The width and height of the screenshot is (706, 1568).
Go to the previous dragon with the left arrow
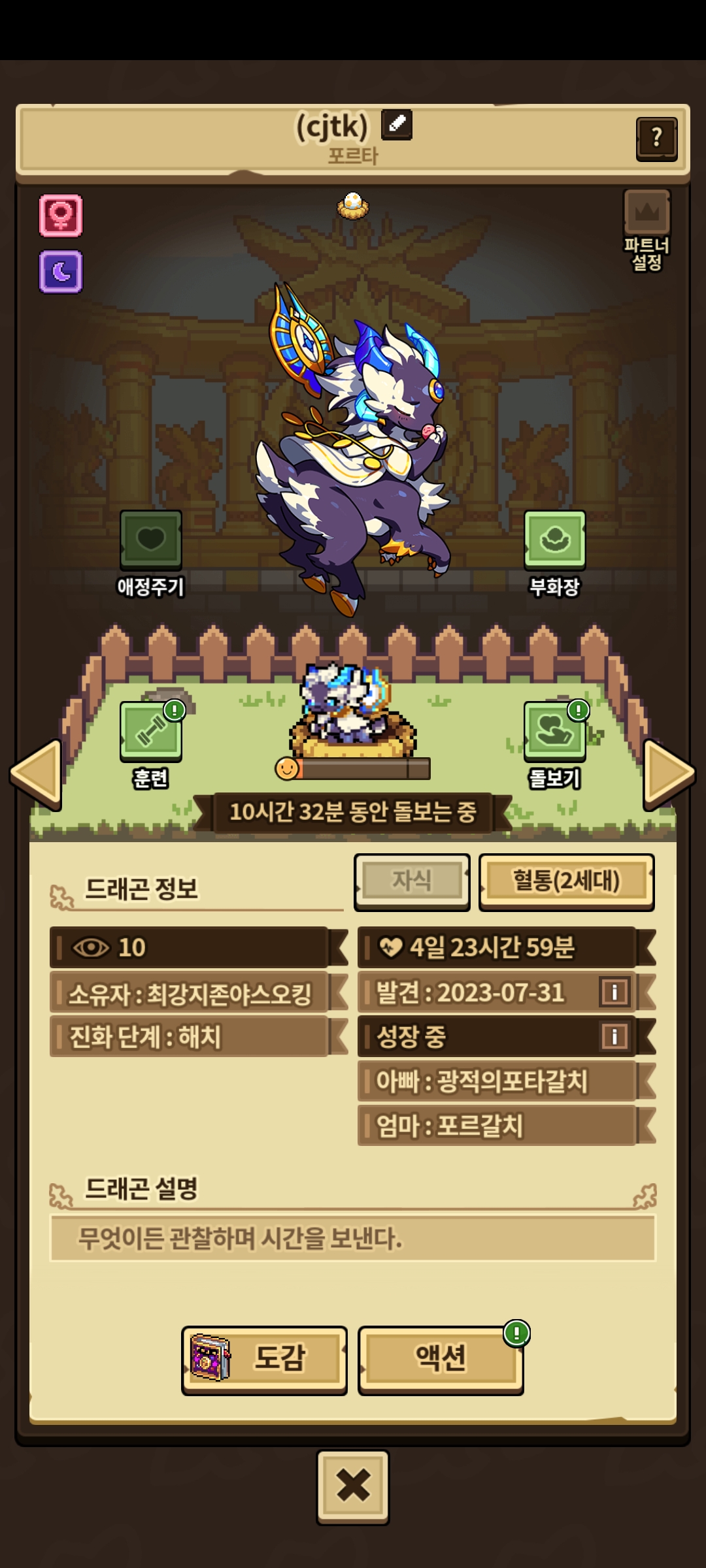(x=37, y=775)
